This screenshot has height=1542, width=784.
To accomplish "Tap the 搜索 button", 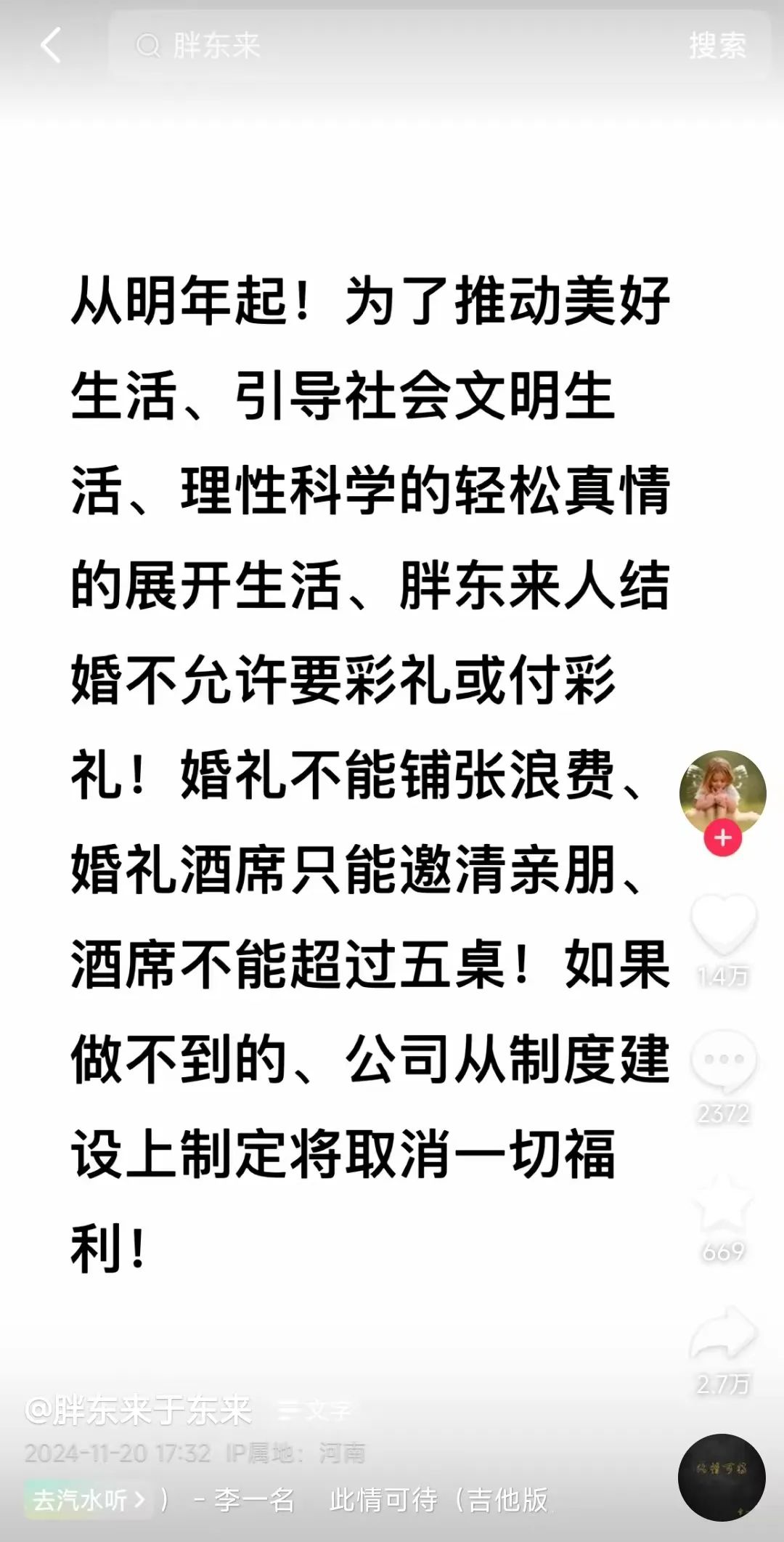I will [717, 46].
